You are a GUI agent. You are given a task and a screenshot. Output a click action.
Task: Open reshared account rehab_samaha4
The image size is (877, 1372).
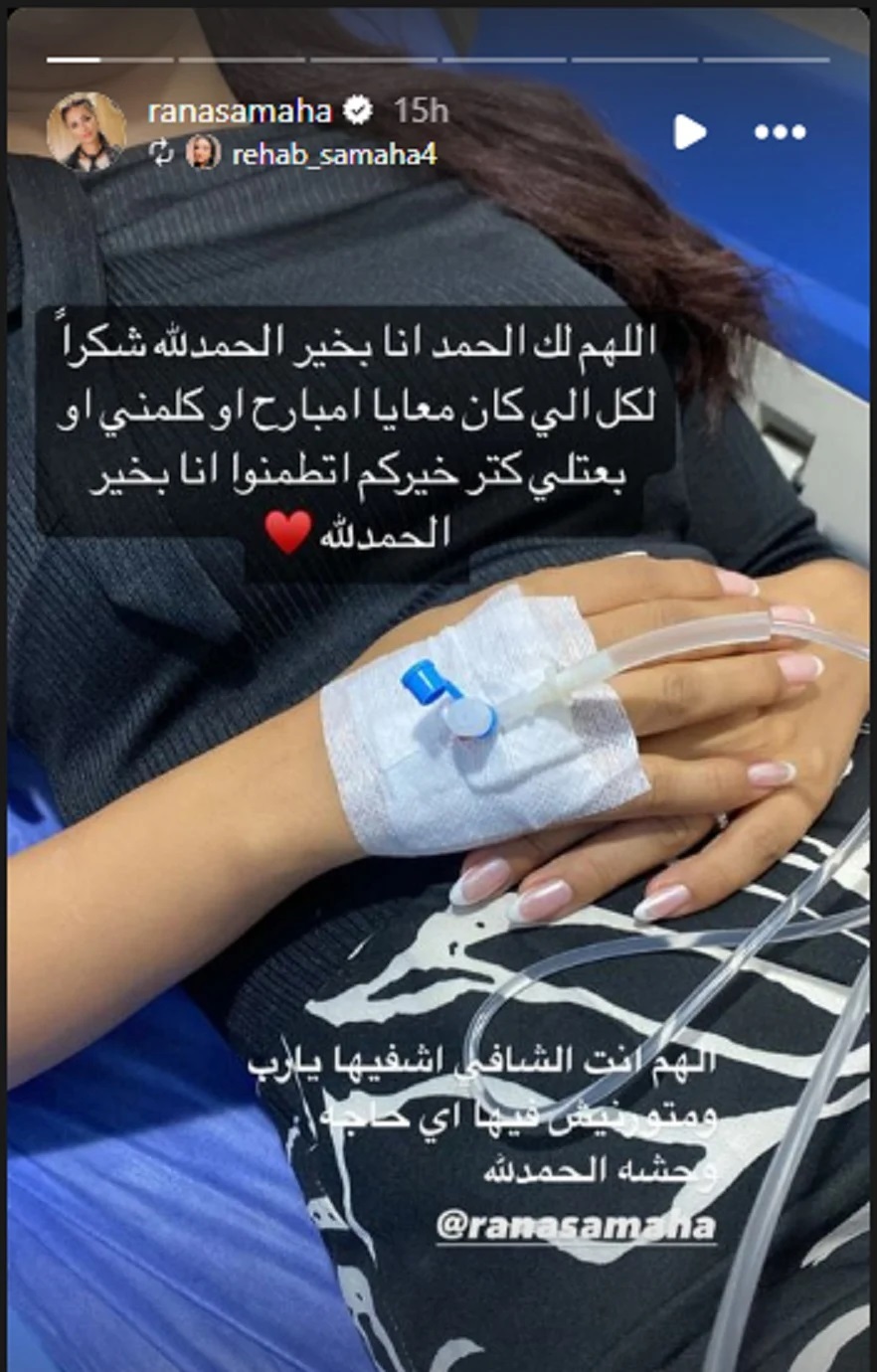point(334,154)
